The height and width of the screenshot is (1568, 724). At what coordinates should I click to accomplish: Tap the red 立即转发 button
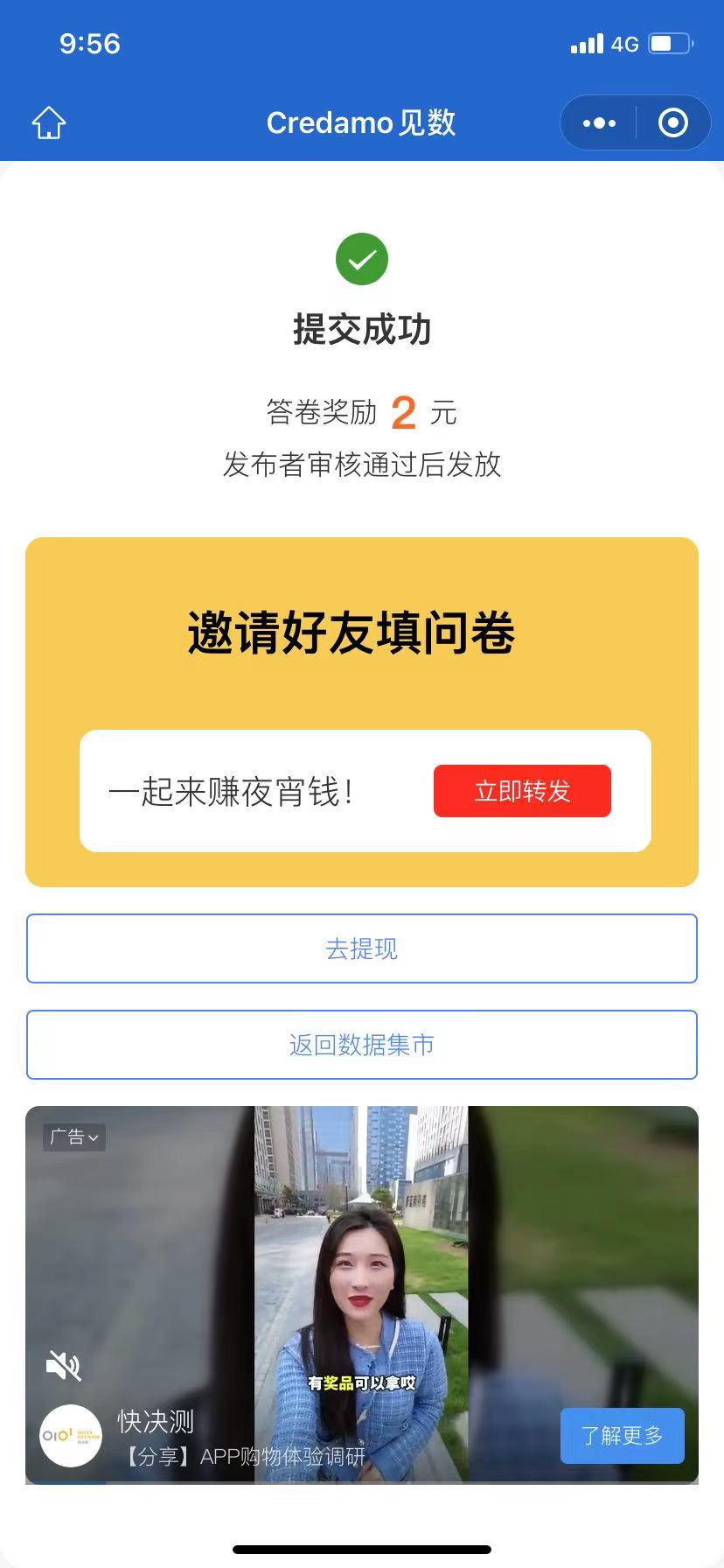coord(522,791)
